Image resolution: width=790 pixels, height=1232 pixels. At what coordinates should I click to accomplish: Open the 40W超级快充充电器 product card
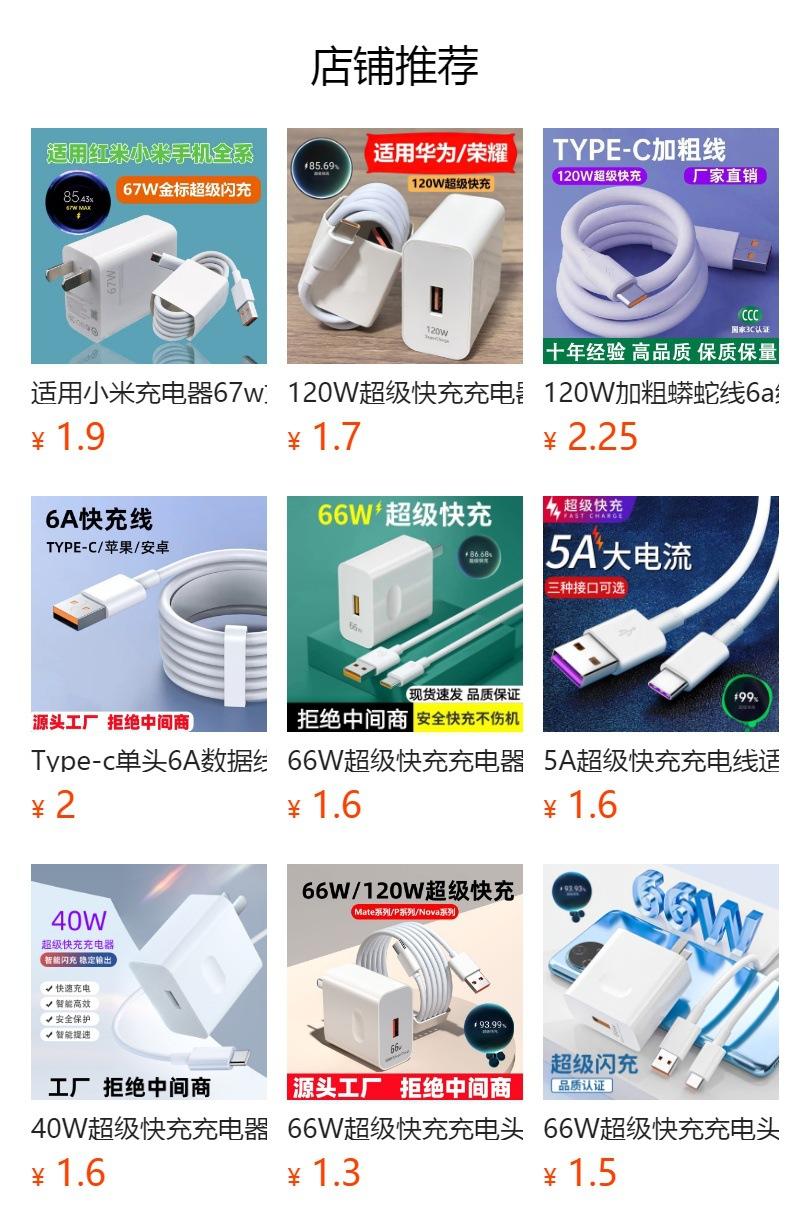(149, 982)
